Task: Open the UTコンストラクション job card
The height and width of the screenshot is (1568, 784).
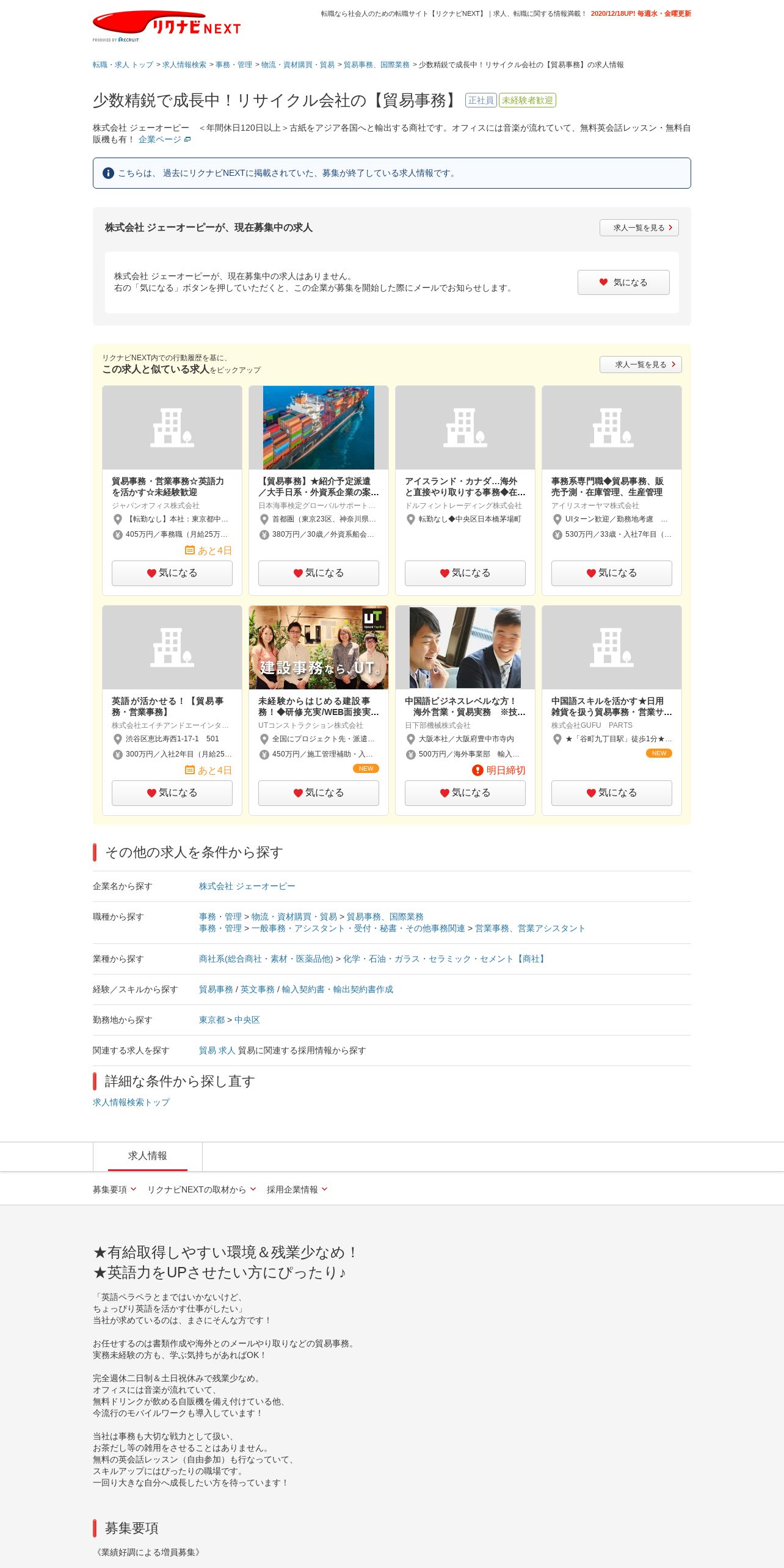Action: coord(318,706)
